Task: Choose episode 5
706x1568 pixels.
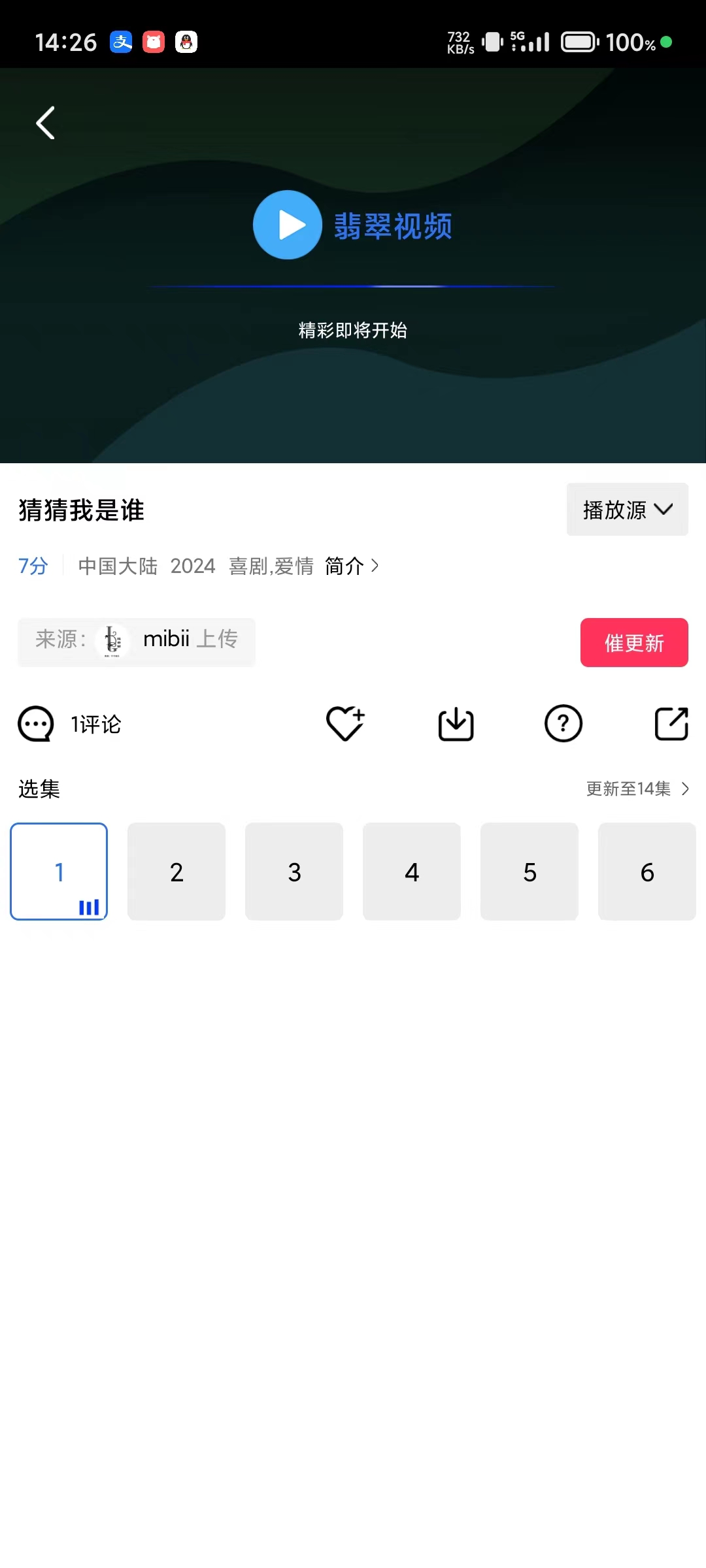Action: pos(529,872)
